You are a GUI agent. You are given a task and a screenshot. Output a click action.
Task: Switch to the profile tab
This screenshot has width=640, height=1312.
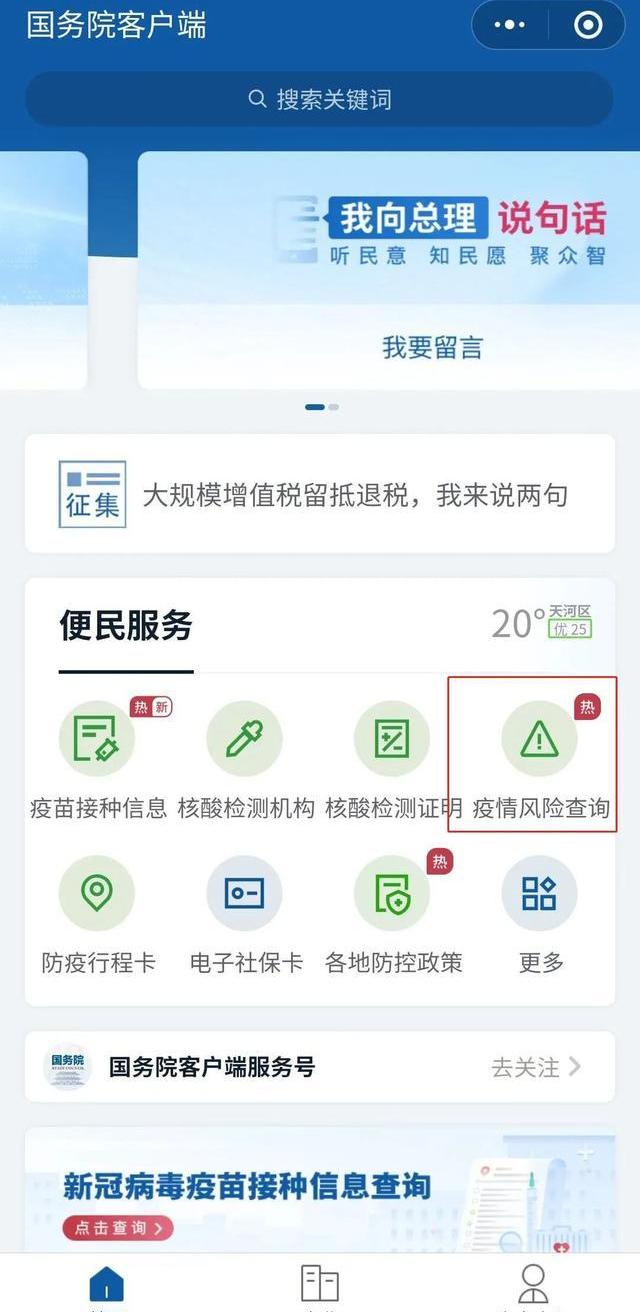pos(533,1285)
